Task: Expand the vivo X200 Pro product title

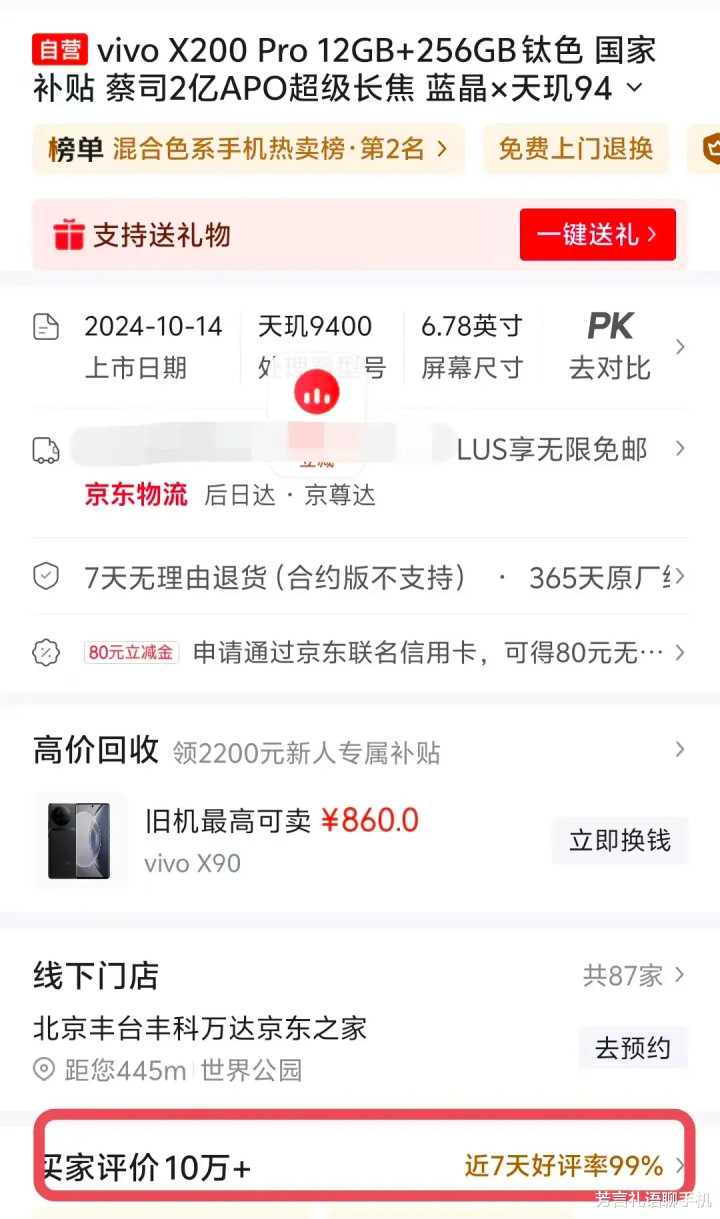Action: click(634, 88)
